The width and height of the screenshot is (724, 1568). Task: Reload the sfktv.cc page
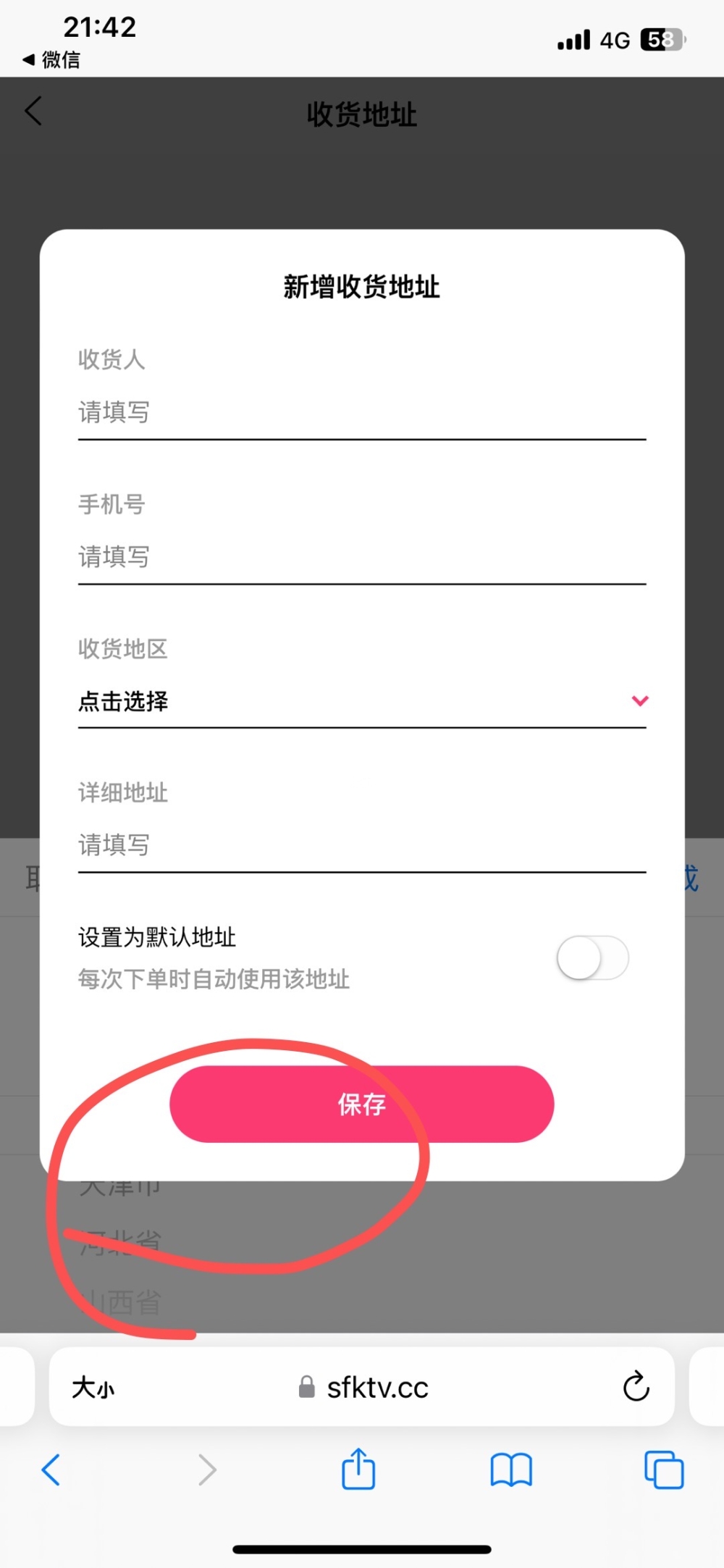click(x=636, y=1386)
